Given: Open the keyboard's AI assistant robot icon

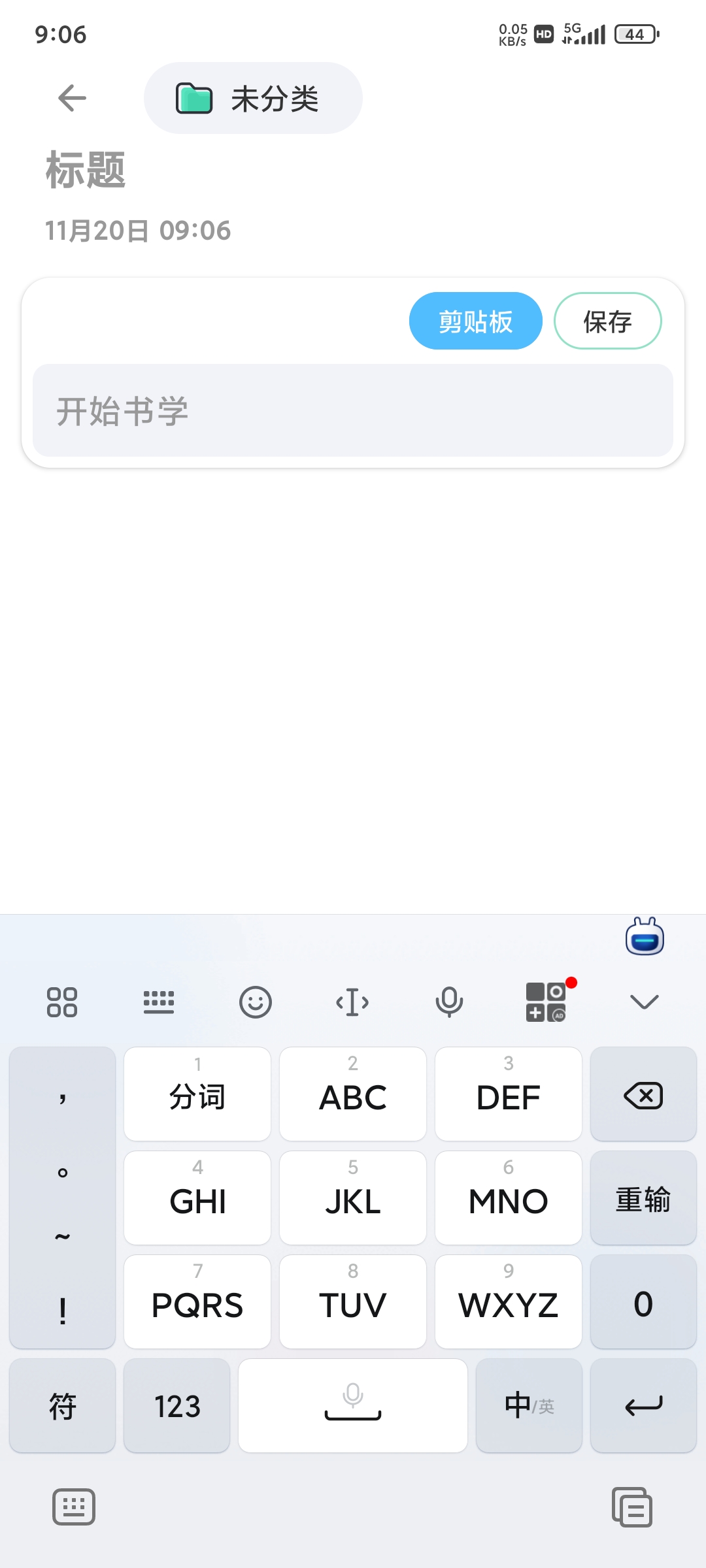Looking at the screenshot, I should [x=645, y=938].
